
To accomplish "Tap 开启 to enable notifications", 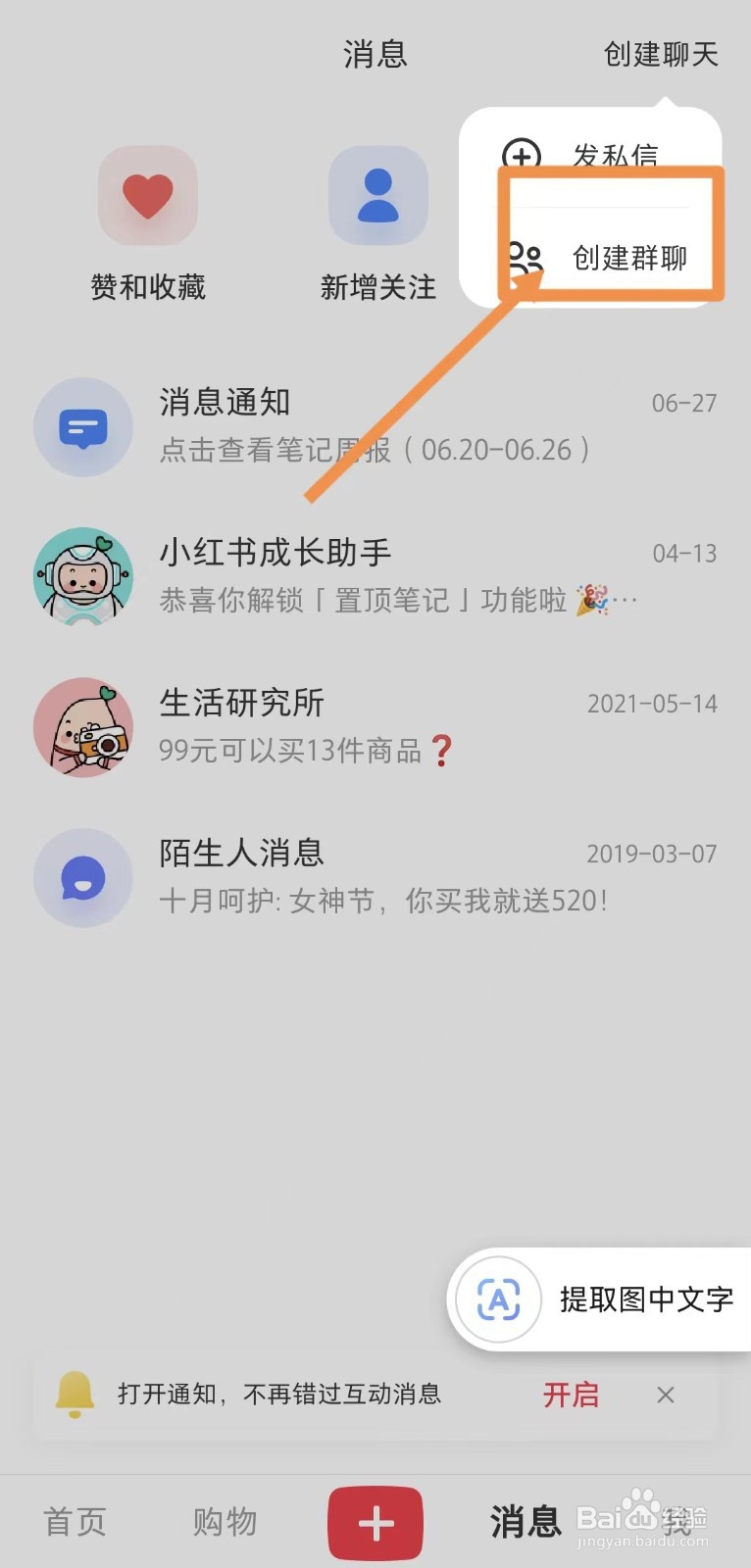I will (x=572, y=1394).
